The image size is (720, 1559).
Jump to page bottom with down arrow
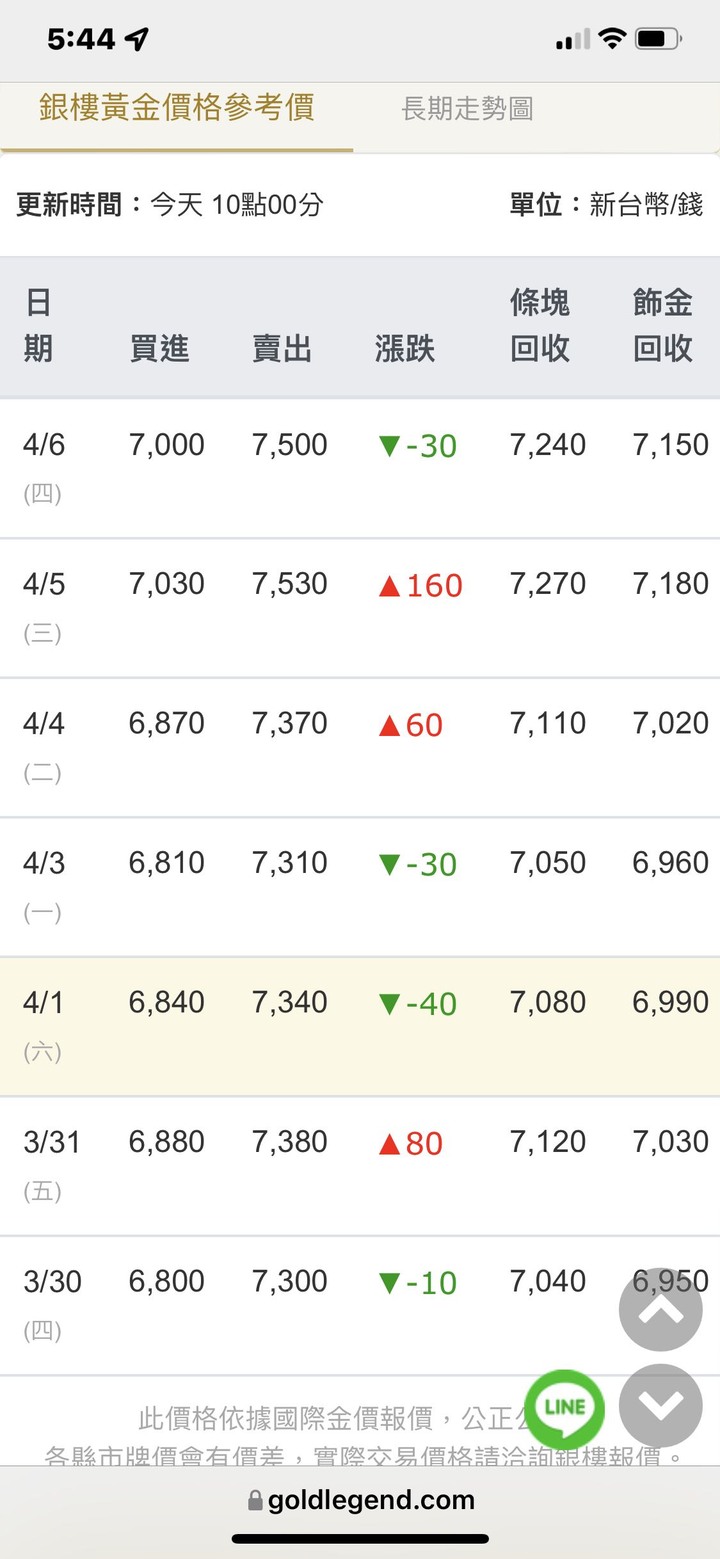pos(661,1405)
